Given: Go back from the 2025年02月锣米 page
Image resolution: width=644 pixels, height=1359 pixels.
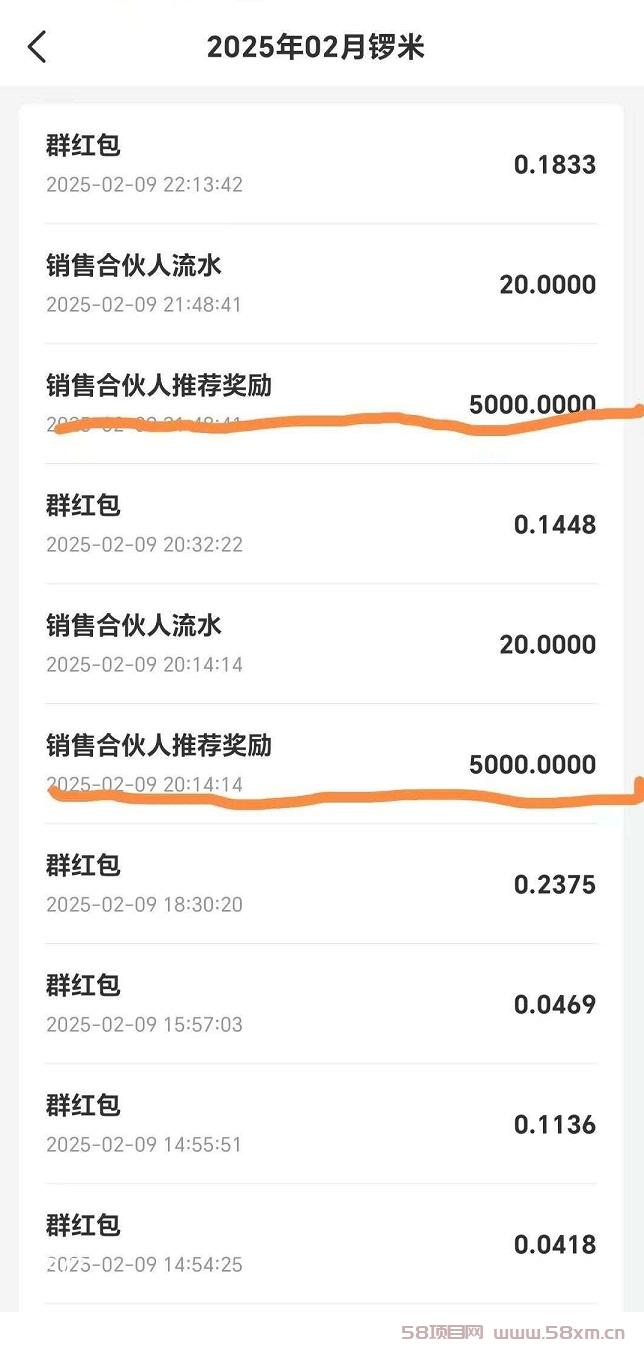Looking at the screenshot, I should pyautogui.click(x=37, y=47).
